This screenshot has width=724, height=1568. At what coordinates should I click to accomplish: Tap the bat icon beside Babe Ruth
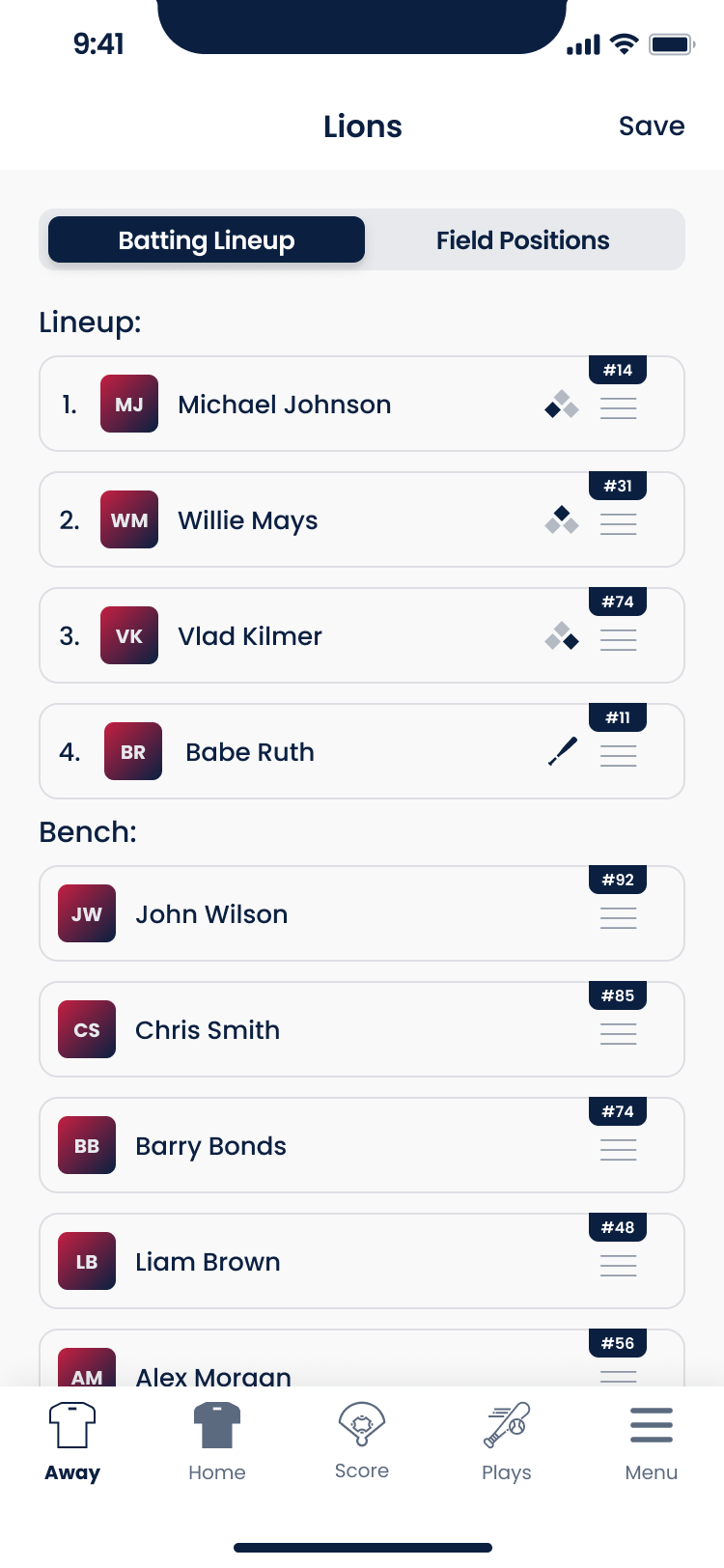click(x=563, y=751)
